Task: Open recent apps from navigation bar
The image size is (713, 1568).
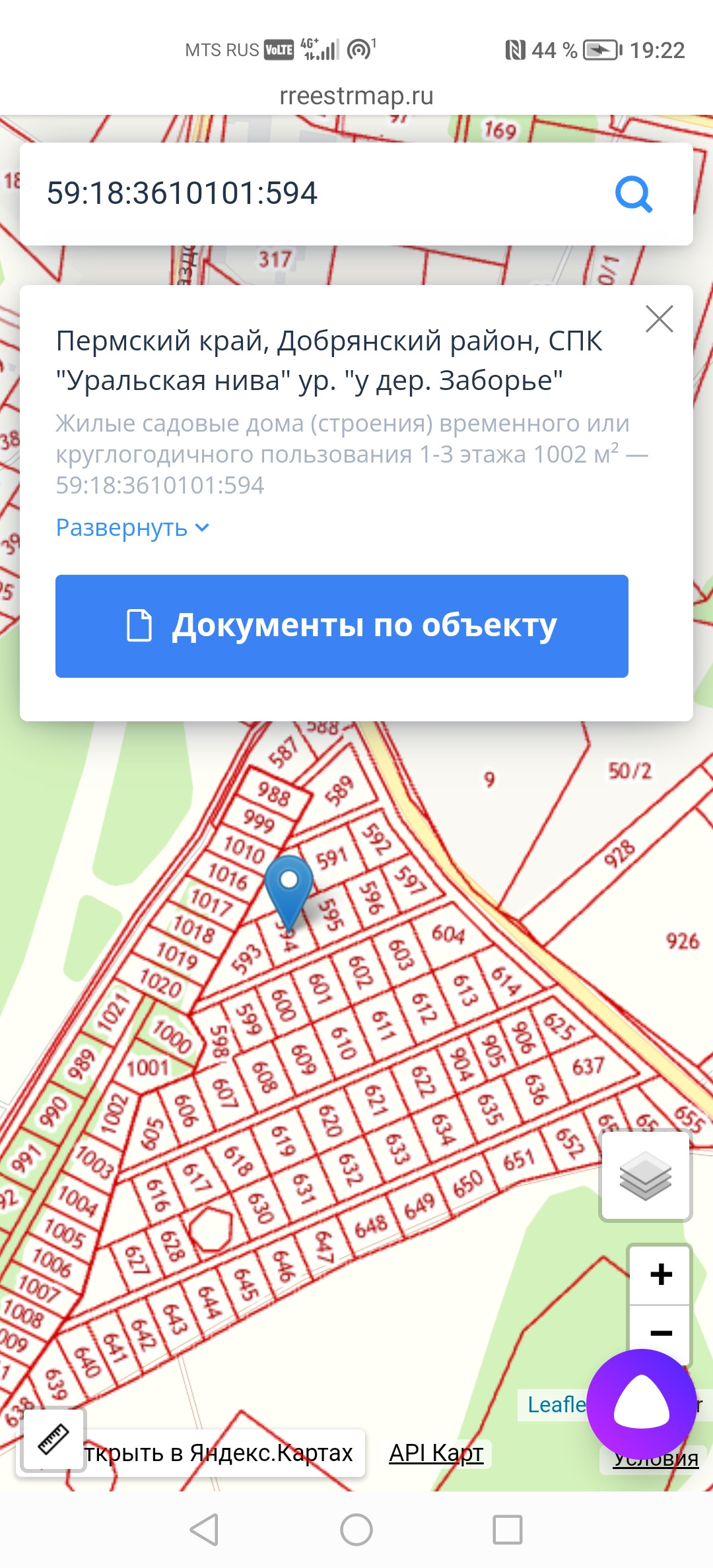Action: coord(508,1529)
